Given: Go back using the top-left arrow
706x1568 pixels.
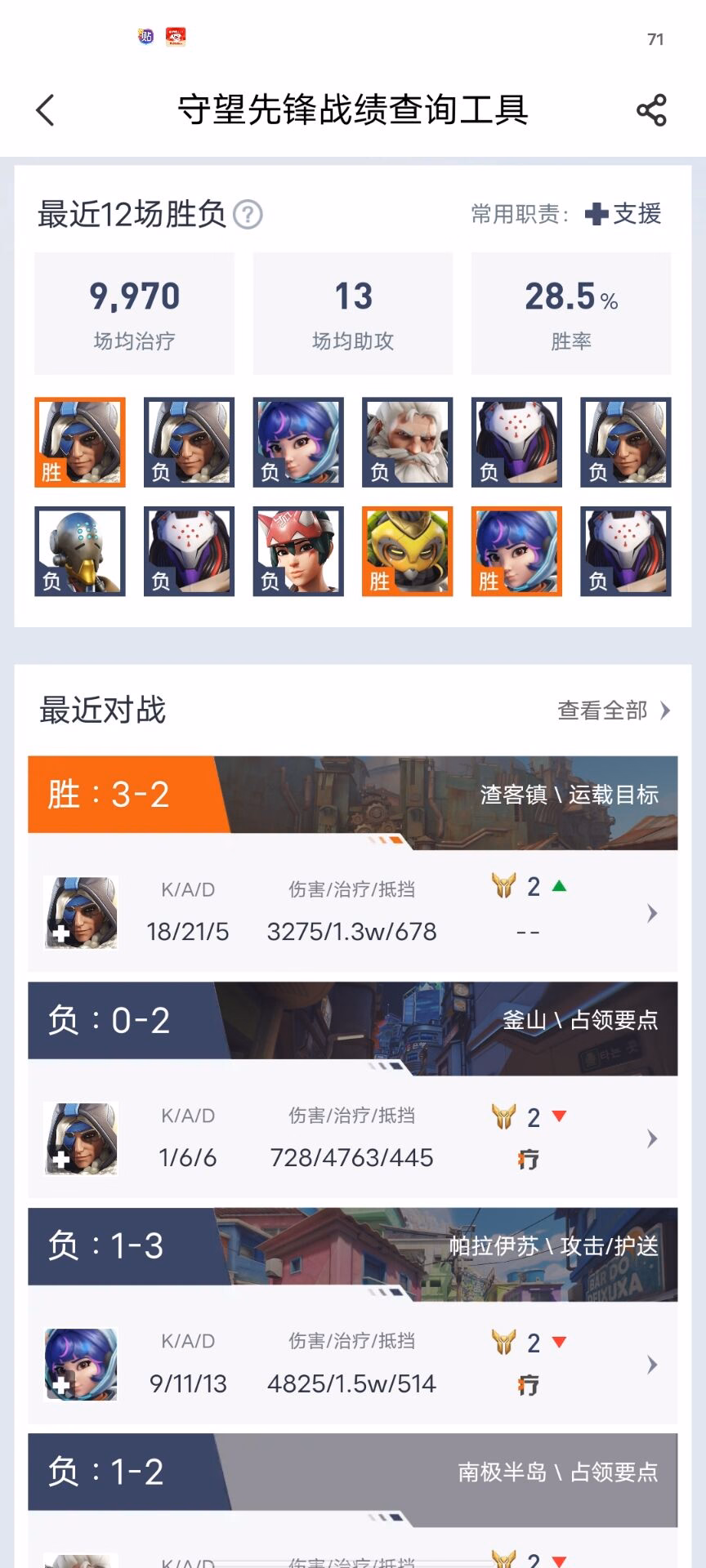Looking at the screenshot, I should tap(46, 110).
